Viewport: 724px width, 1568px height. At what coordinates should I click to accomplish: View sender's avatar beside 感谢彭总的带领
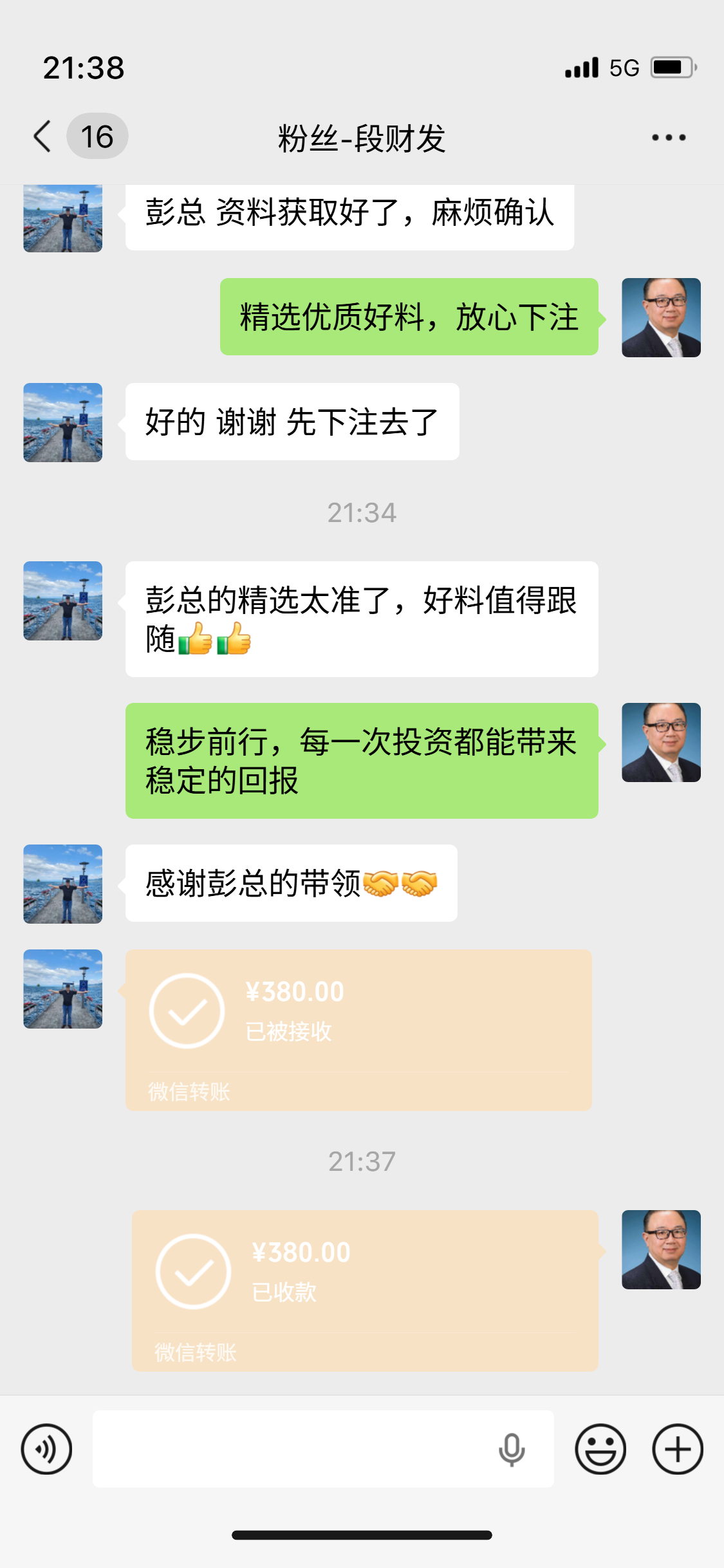(x=63, y=884)
